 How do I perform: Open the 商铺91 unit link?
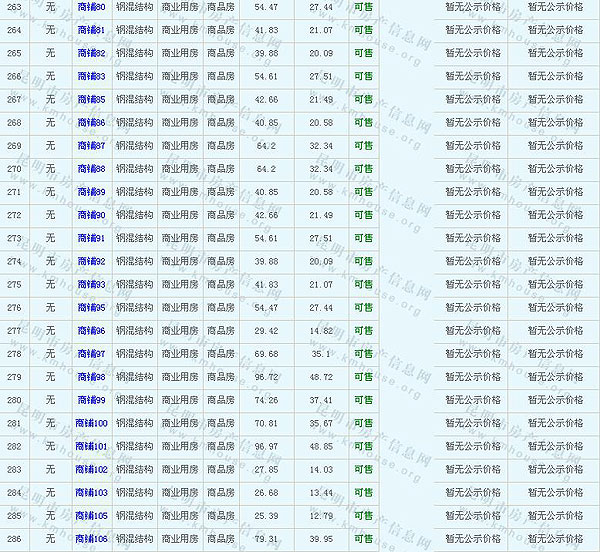pyautogui.click(x=91, y=238)
